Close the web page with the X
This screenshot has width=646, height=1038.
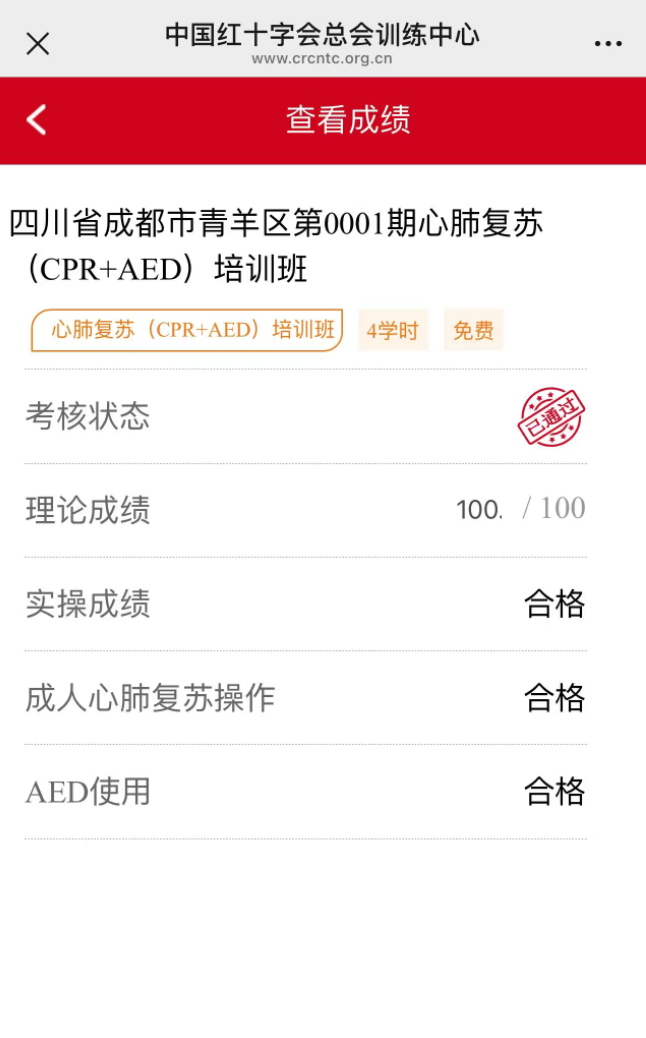click(38, 43)
